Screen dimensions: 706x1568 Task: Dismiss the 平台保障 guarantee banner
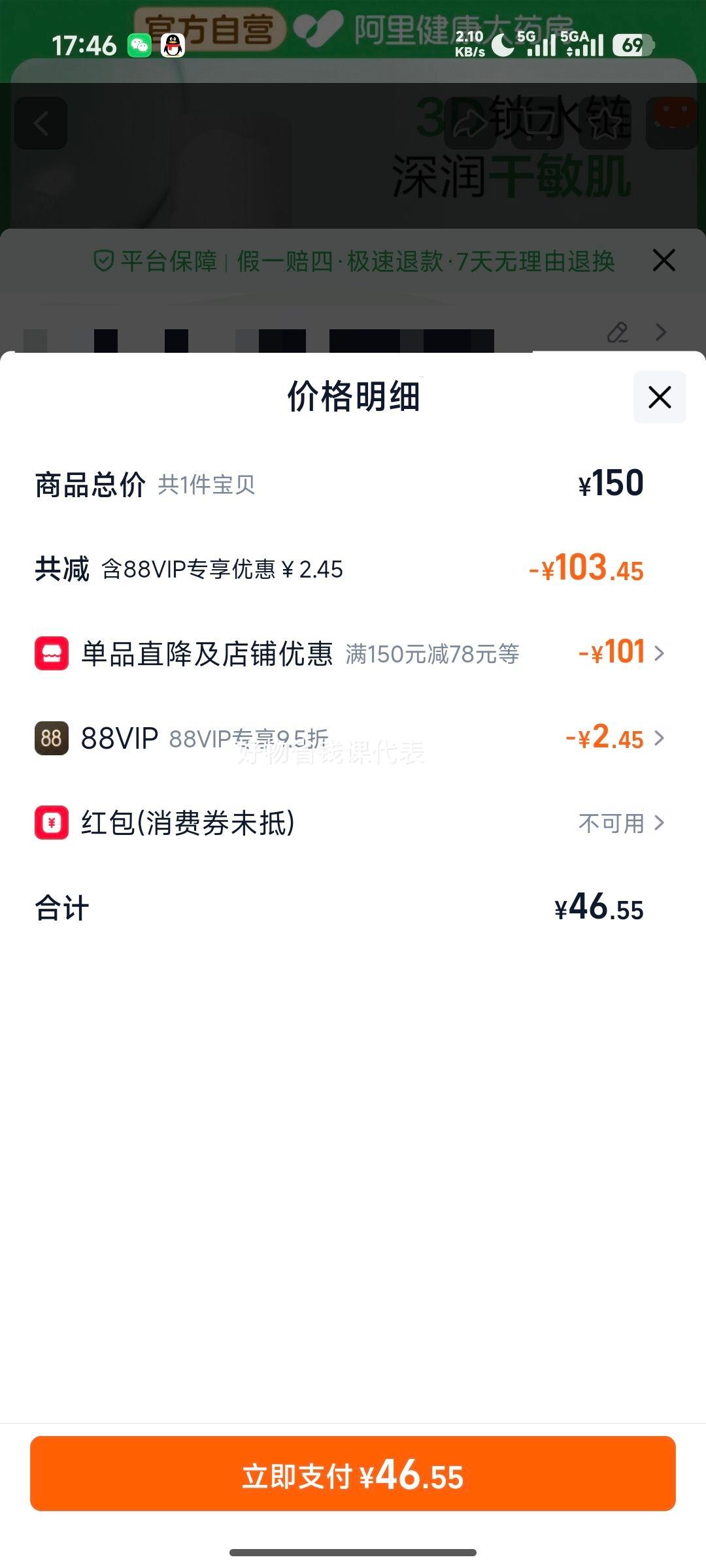[664, 260]
